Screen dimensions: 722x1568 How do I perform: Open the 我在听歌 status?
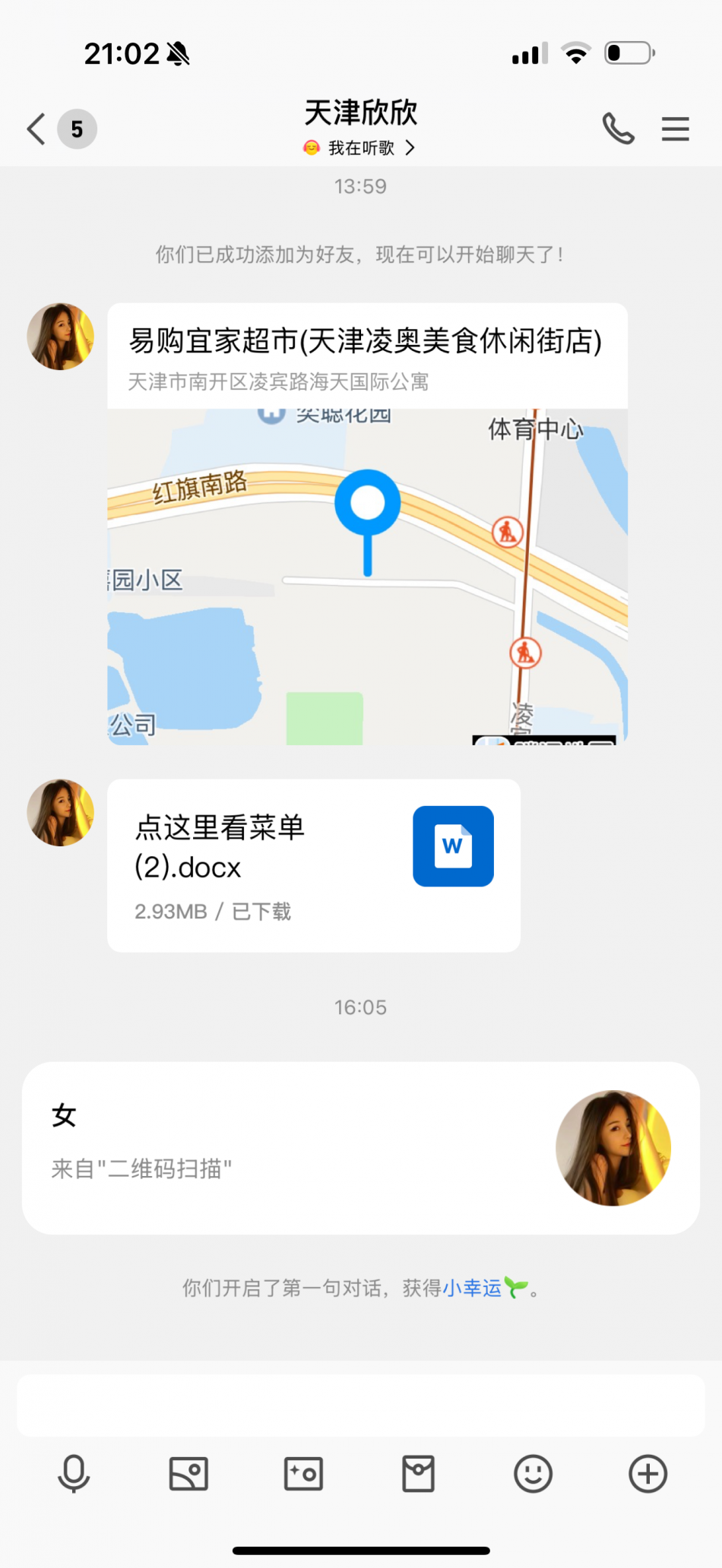click(x=360, y=147)
